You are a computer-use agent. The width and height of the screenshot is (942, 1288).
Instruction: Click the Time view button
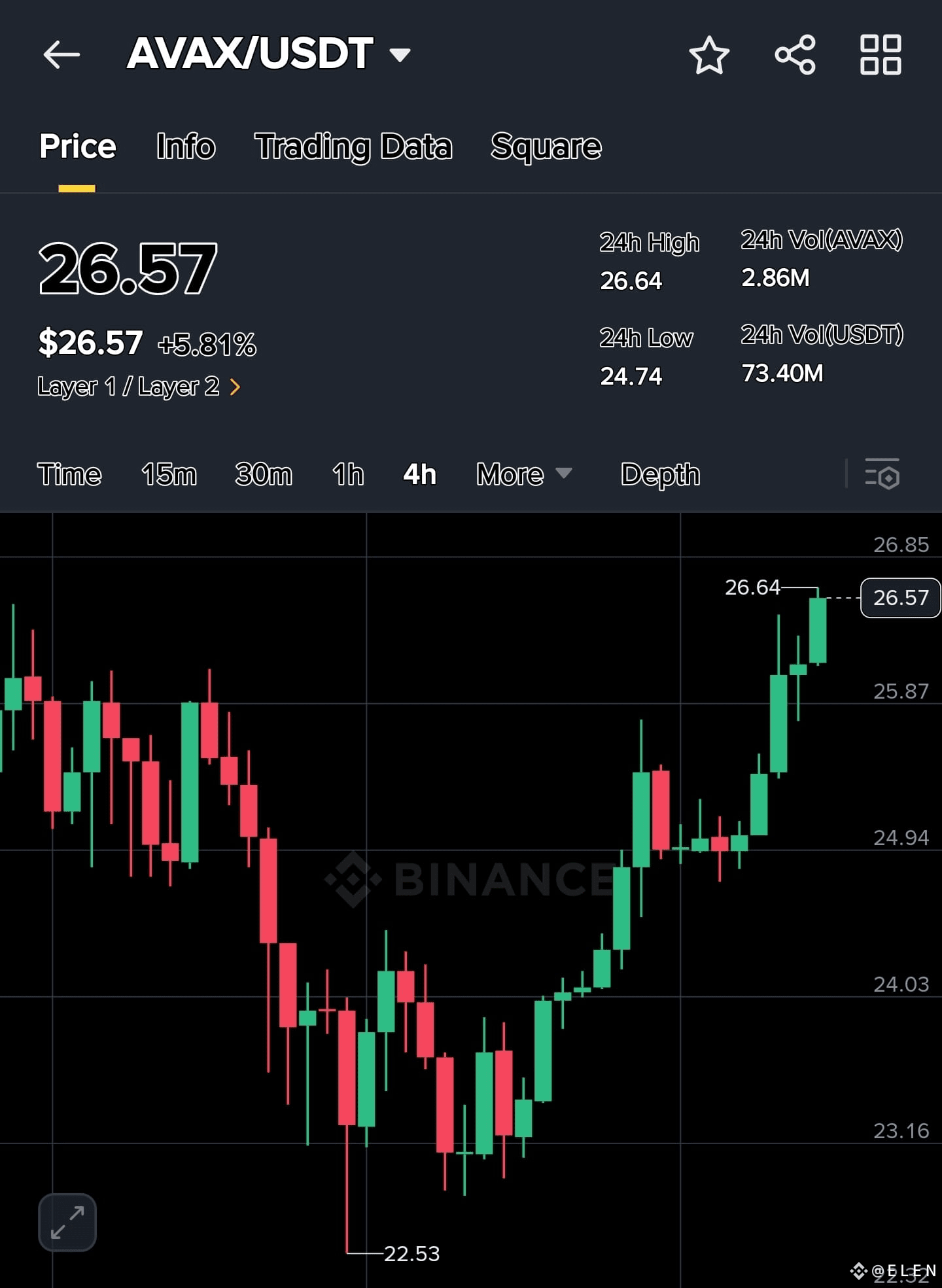[69, 475]
